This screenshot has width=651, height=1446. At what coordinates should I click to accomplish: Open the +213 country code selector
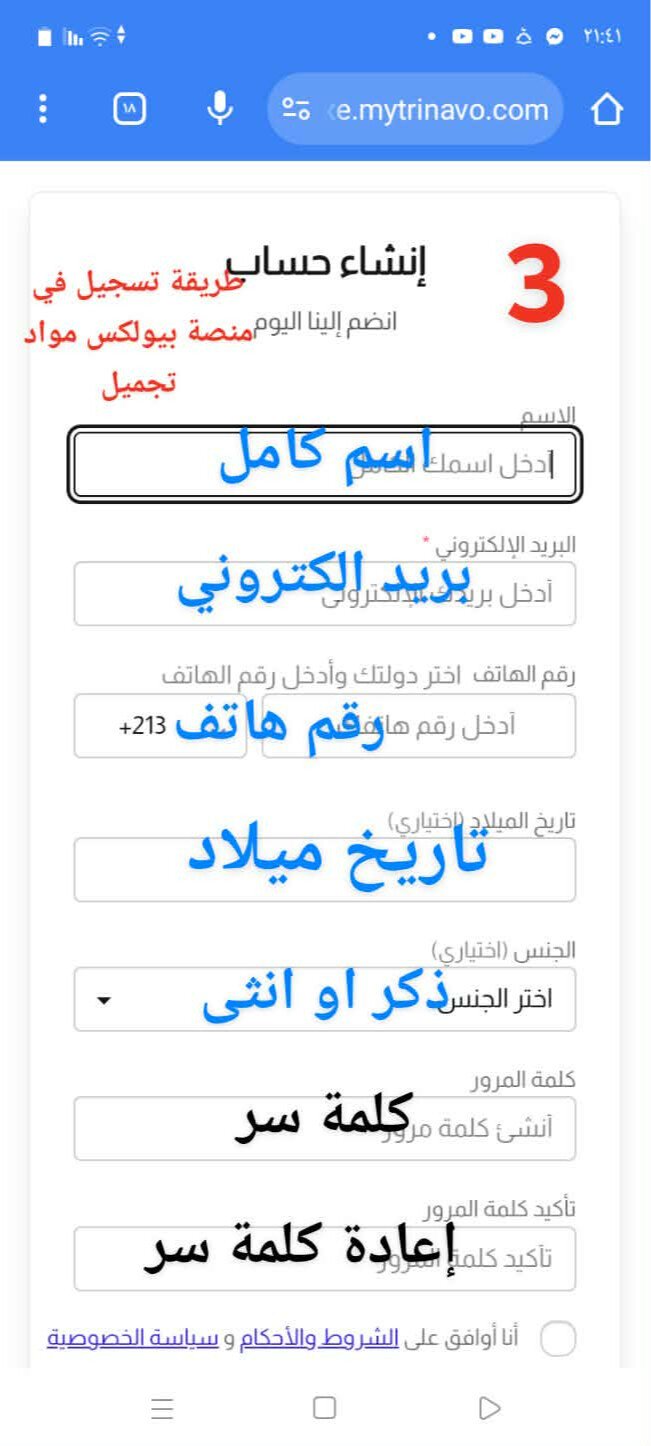pyautogui.click(x=159, y=726)
